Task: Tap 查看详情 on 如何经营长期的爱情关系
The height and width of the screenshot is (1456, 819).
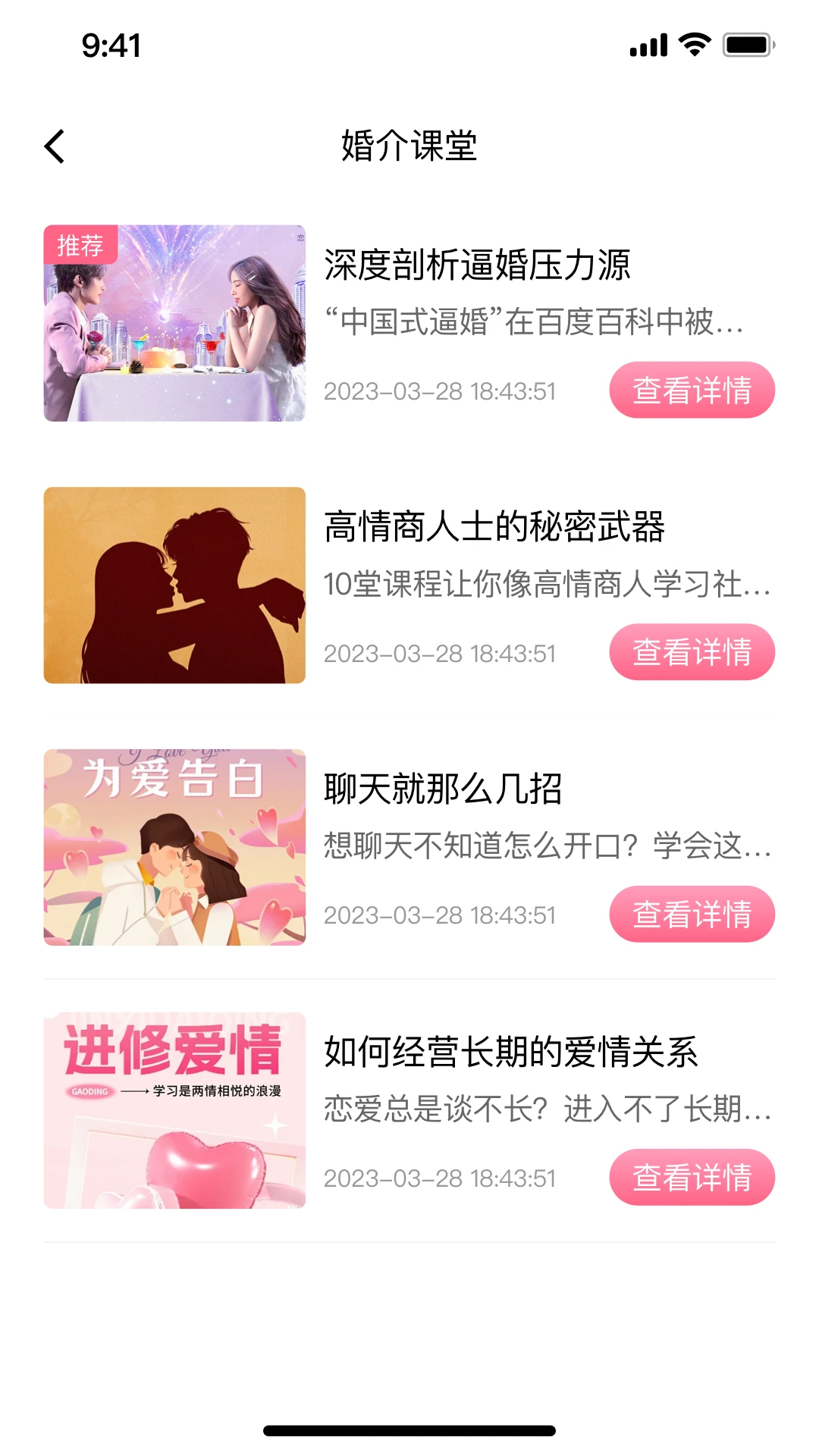Action: point(692,1177)
